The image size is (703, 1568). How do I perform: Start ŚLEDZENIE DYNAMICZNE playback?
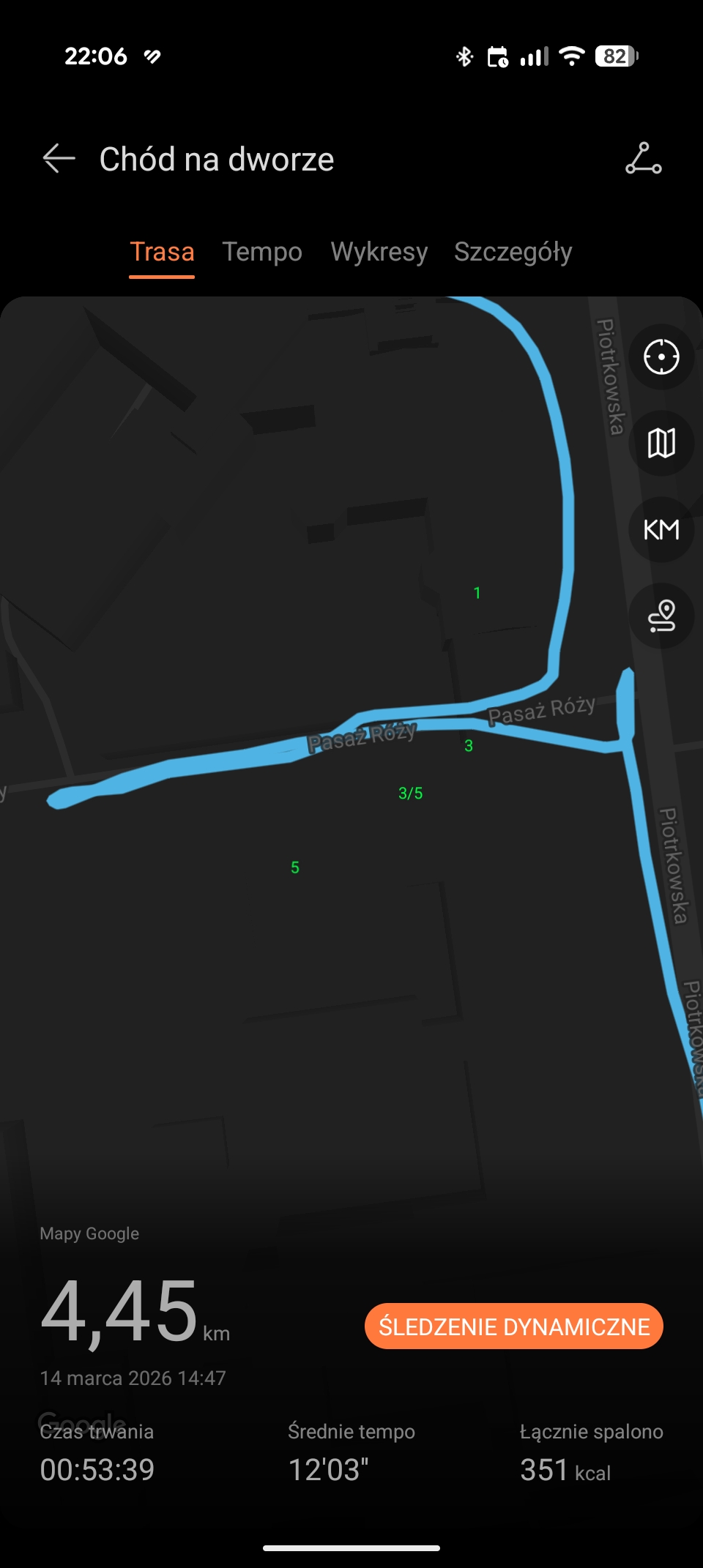point(513,1326)
